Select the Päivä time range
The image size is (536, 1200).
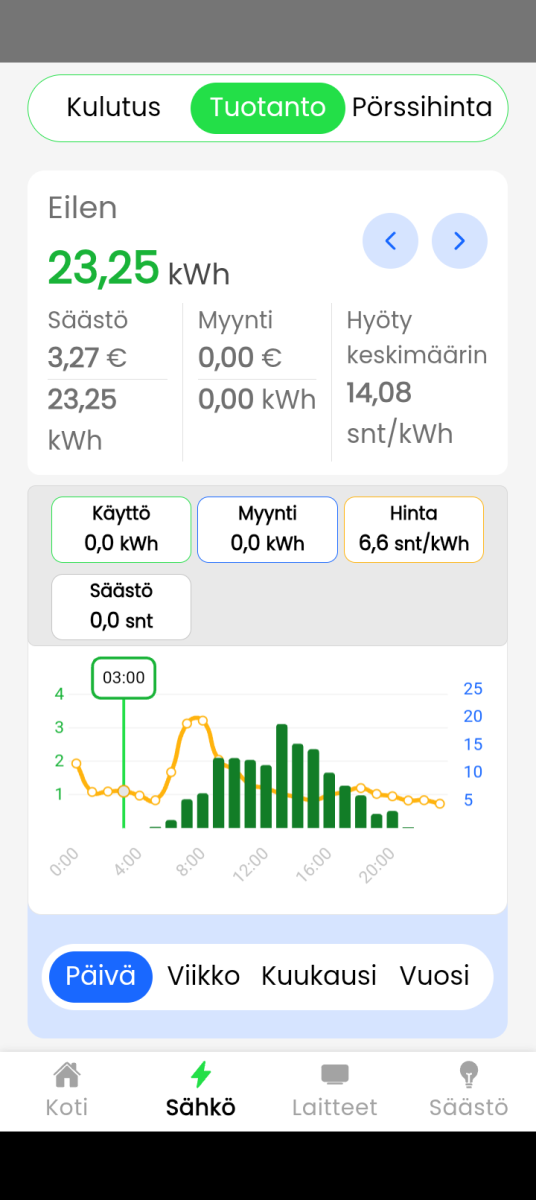[100, 976]
